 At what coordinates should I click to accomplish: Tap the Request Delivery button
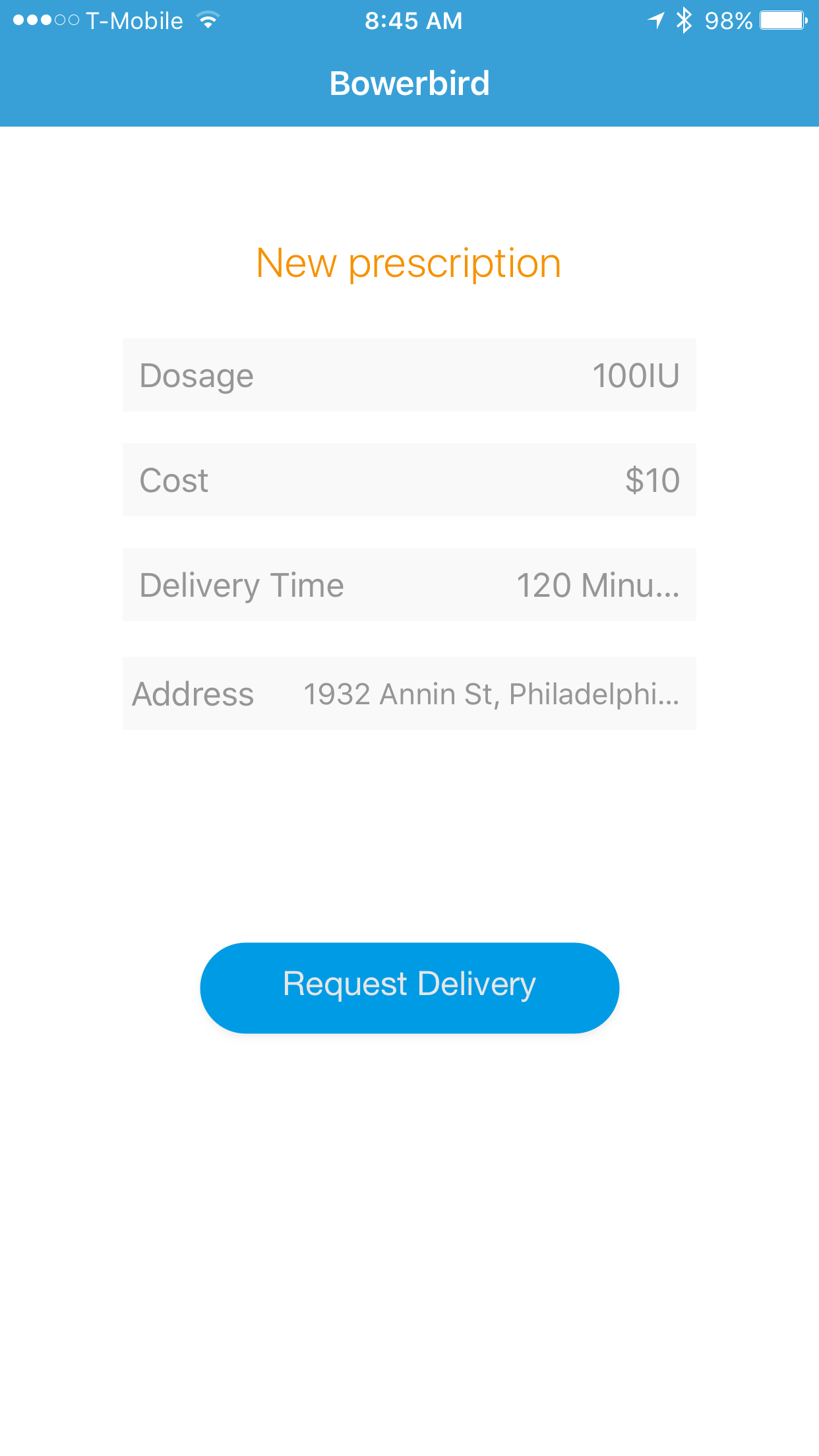[x=409, y=987]
